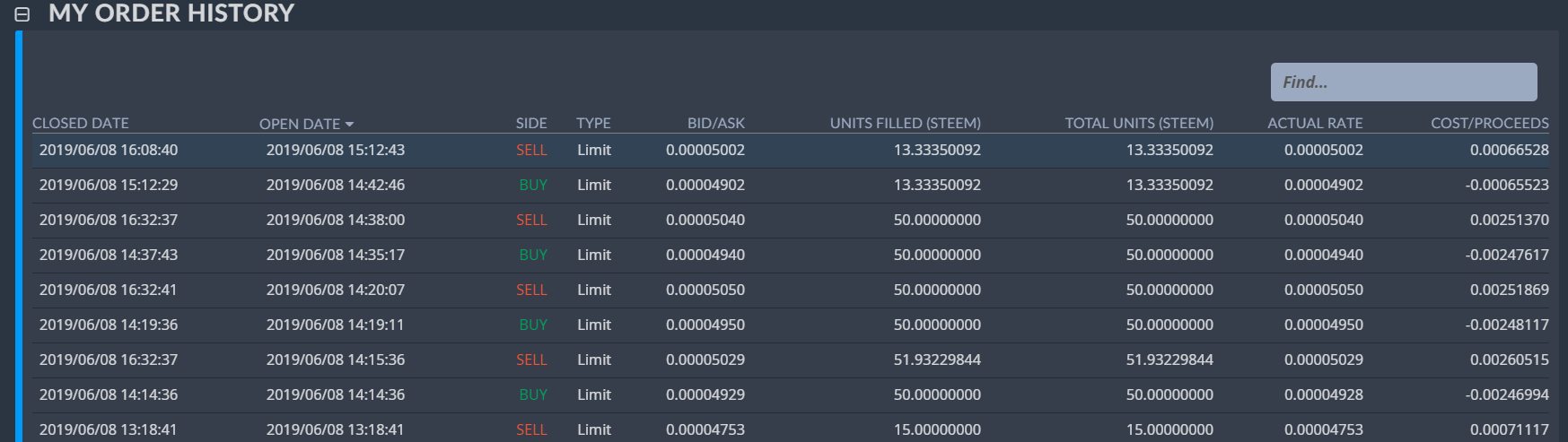Collapse the My Order History section
Screen dimensions: 1568x442
[22, 14]
